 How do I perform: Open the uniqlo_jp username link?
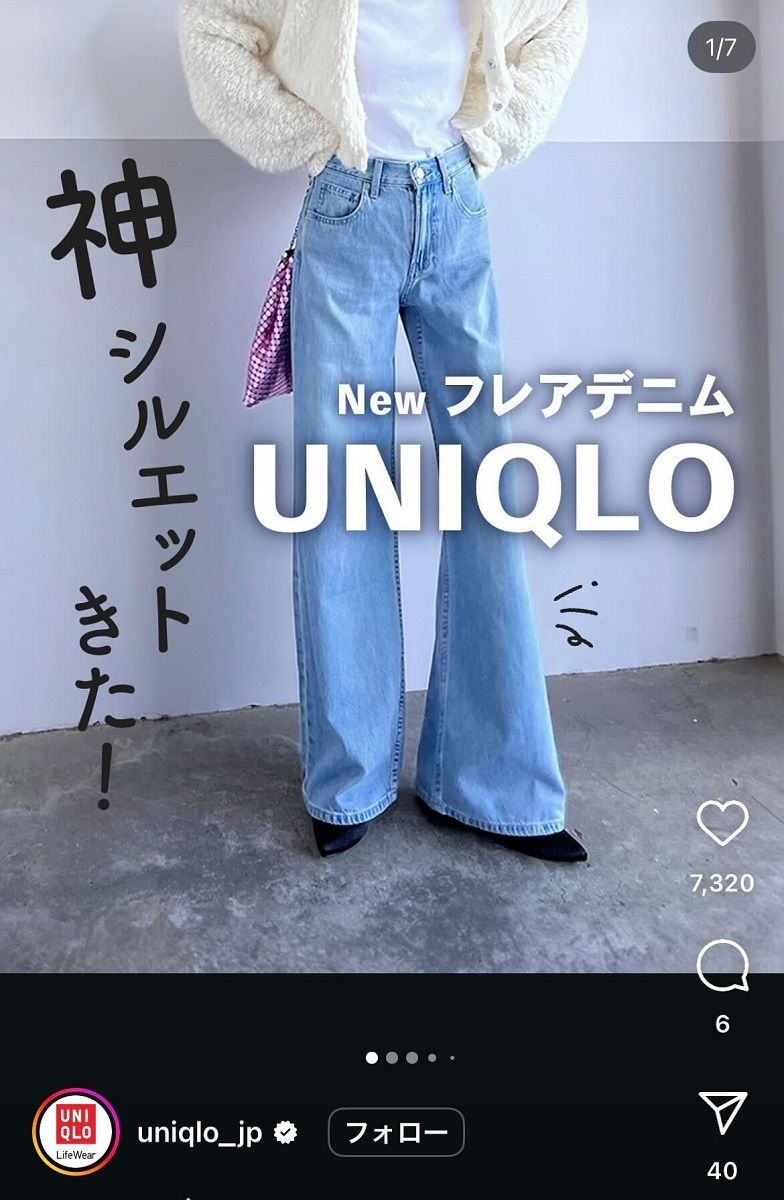[x=199, y=1132]
